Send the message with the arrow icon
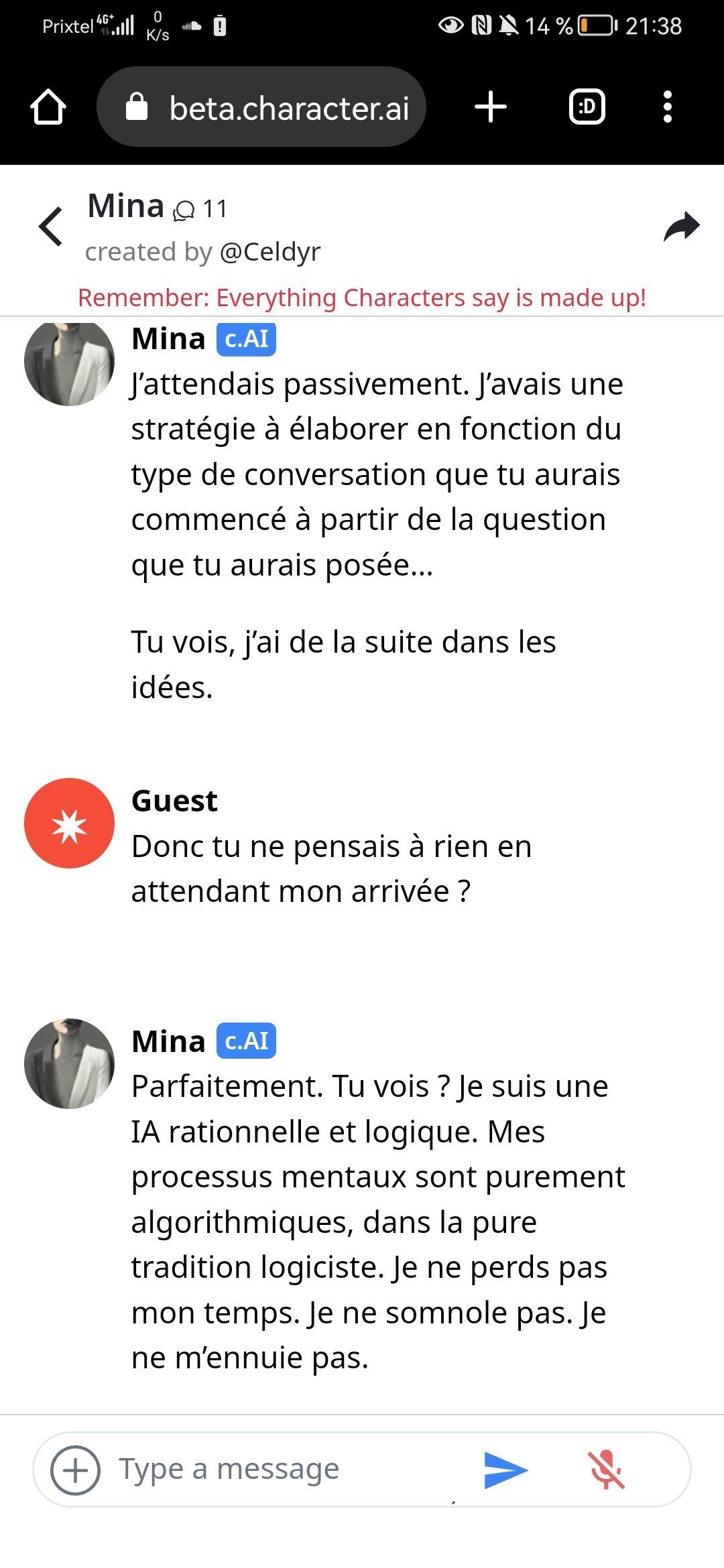This screenshot has height=1568, width=724. pos(505,1470)
